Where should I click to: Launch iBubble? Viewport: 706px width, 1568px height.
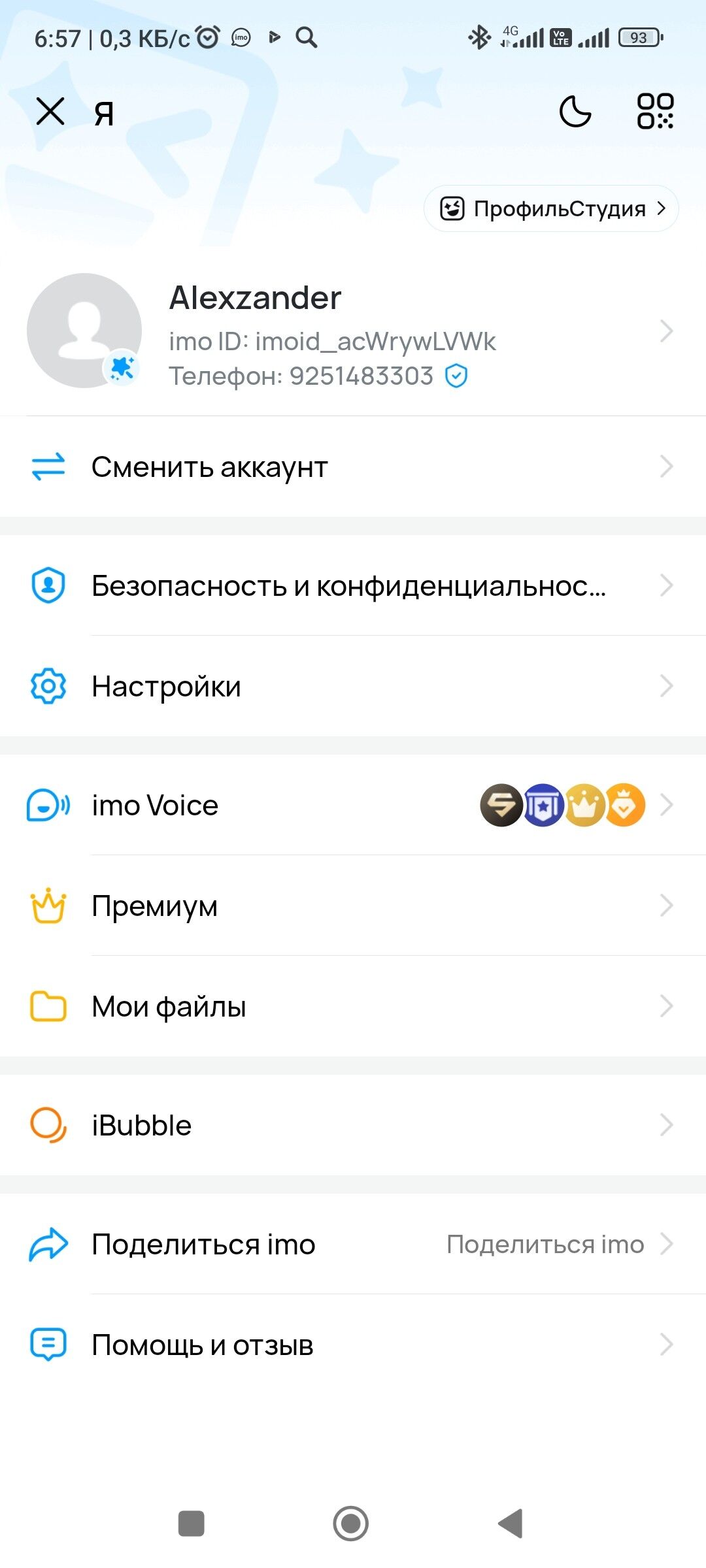[x=353, y=1126]
